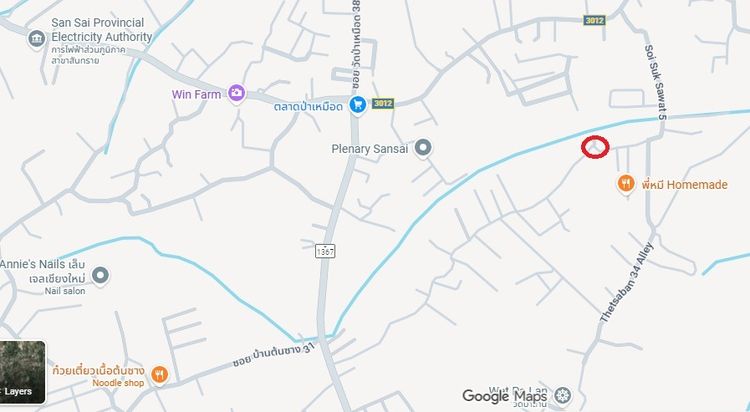
Task: Open the Layers map type switcher
Action: tap(22, 372)
